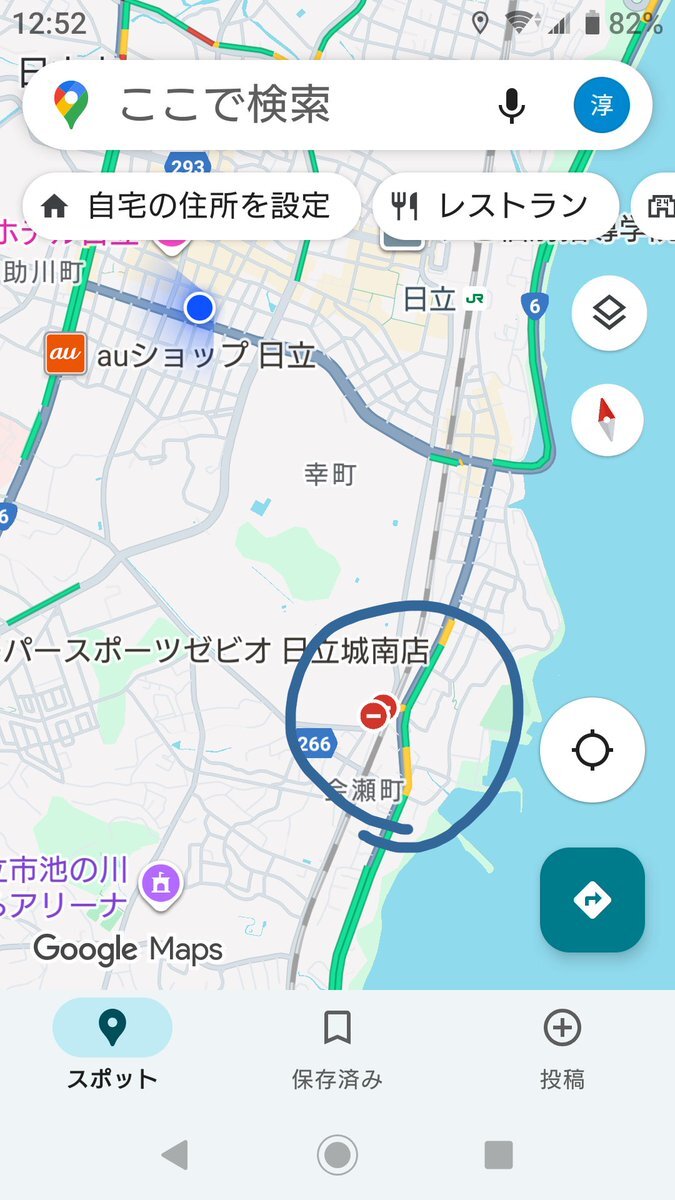
Task: Tap the compass to reorient north
Action: pyautogui.click(x=607, y=420)
